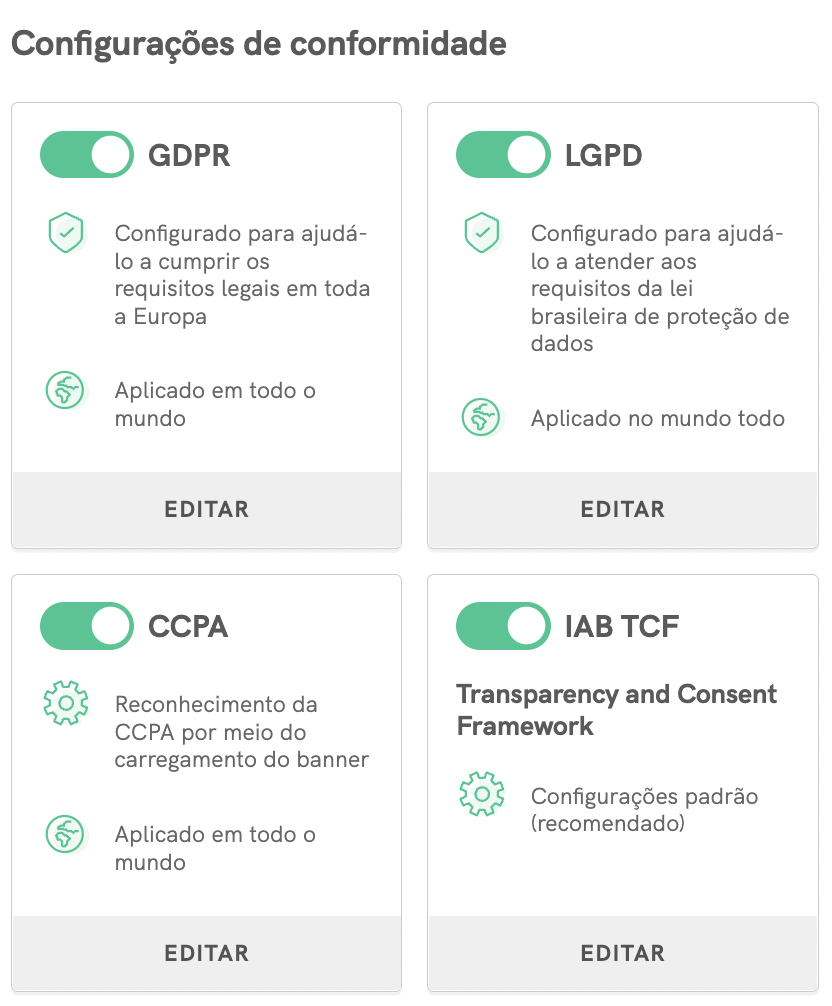Screen dimensions: 832x1006
Task: Disable the LGPD toggle
Action: 503,155
